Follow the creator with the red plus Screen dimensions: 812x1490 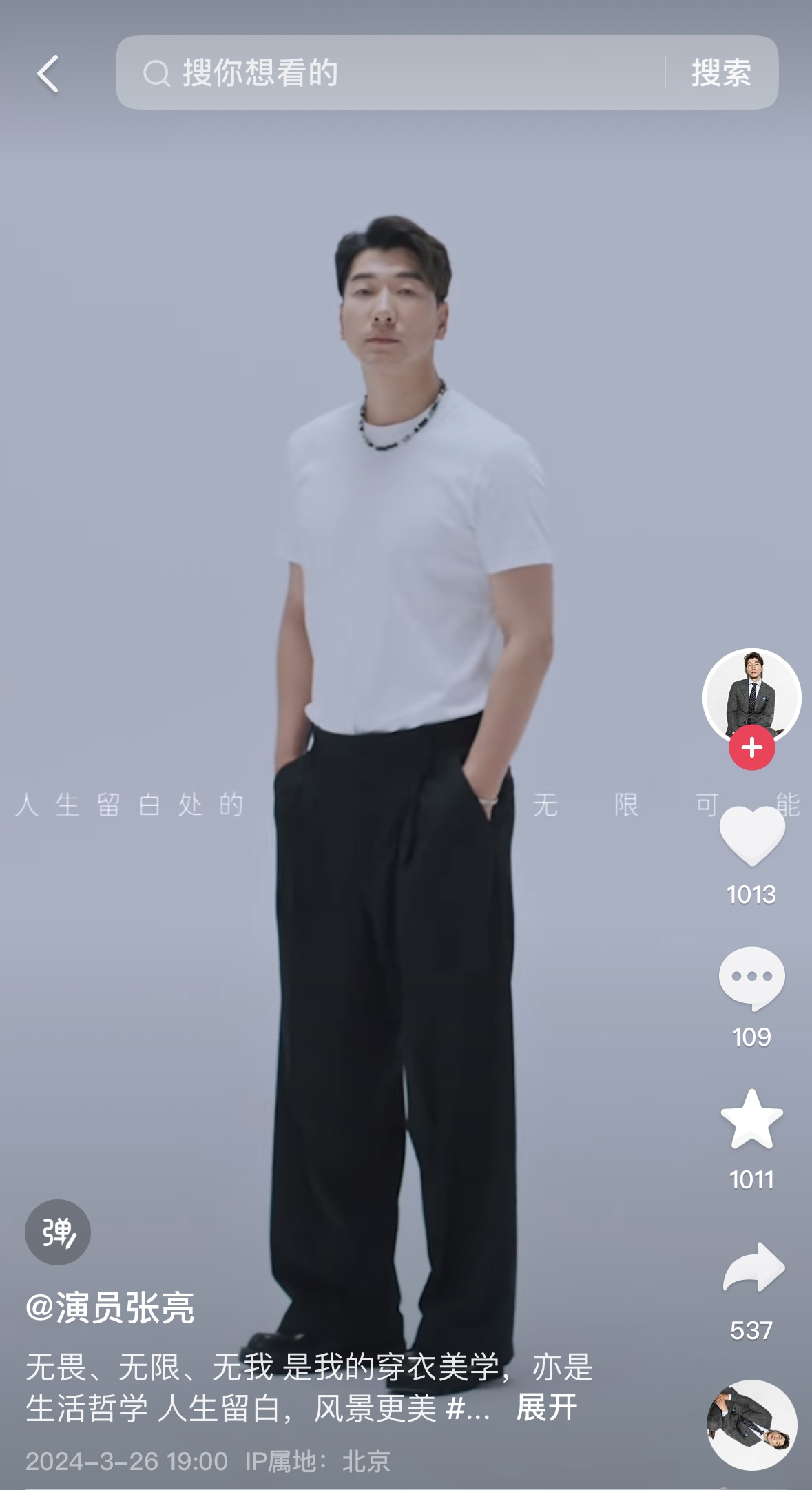[x=751, y=747]
